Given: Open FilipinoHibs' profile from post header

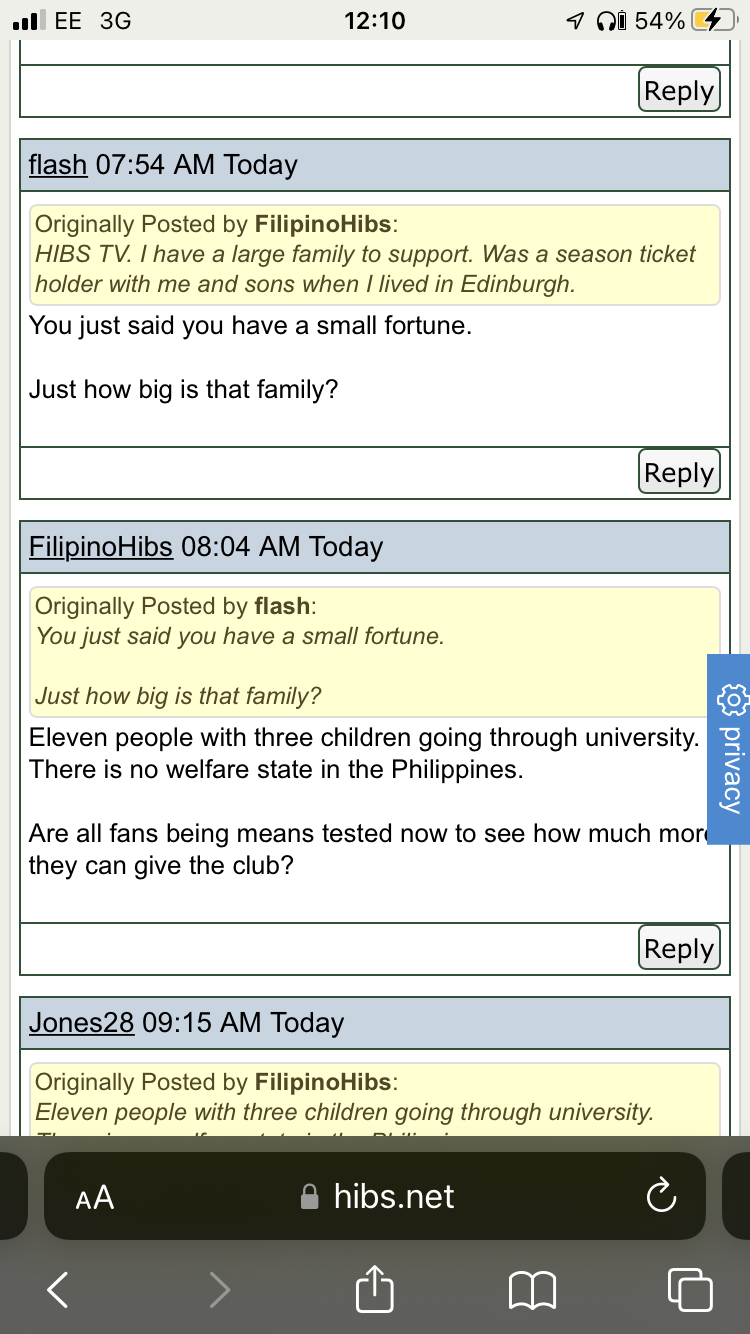Looking at the screenshot, I should [x=101, y=547].
